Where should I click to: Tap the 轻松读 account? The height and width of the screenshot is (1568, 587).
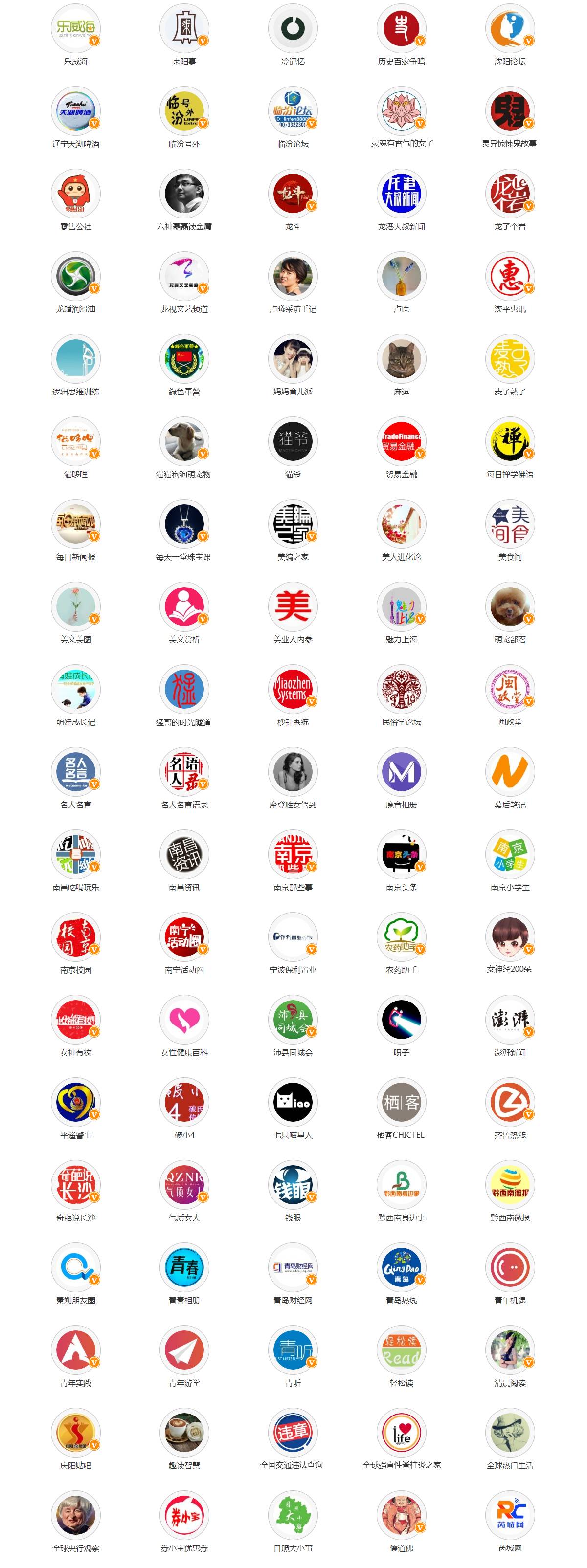[401, 1350]
